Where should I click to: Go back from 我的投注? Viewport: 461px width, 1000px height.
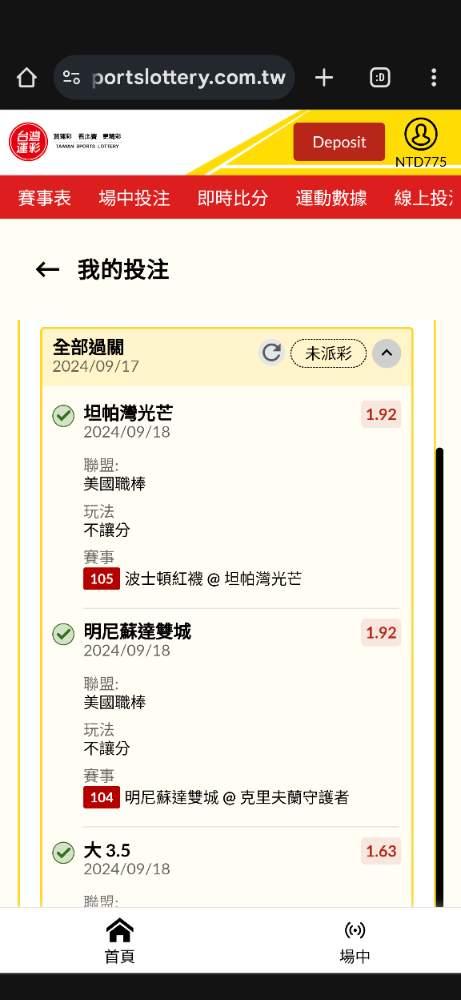tap(47, 270)
